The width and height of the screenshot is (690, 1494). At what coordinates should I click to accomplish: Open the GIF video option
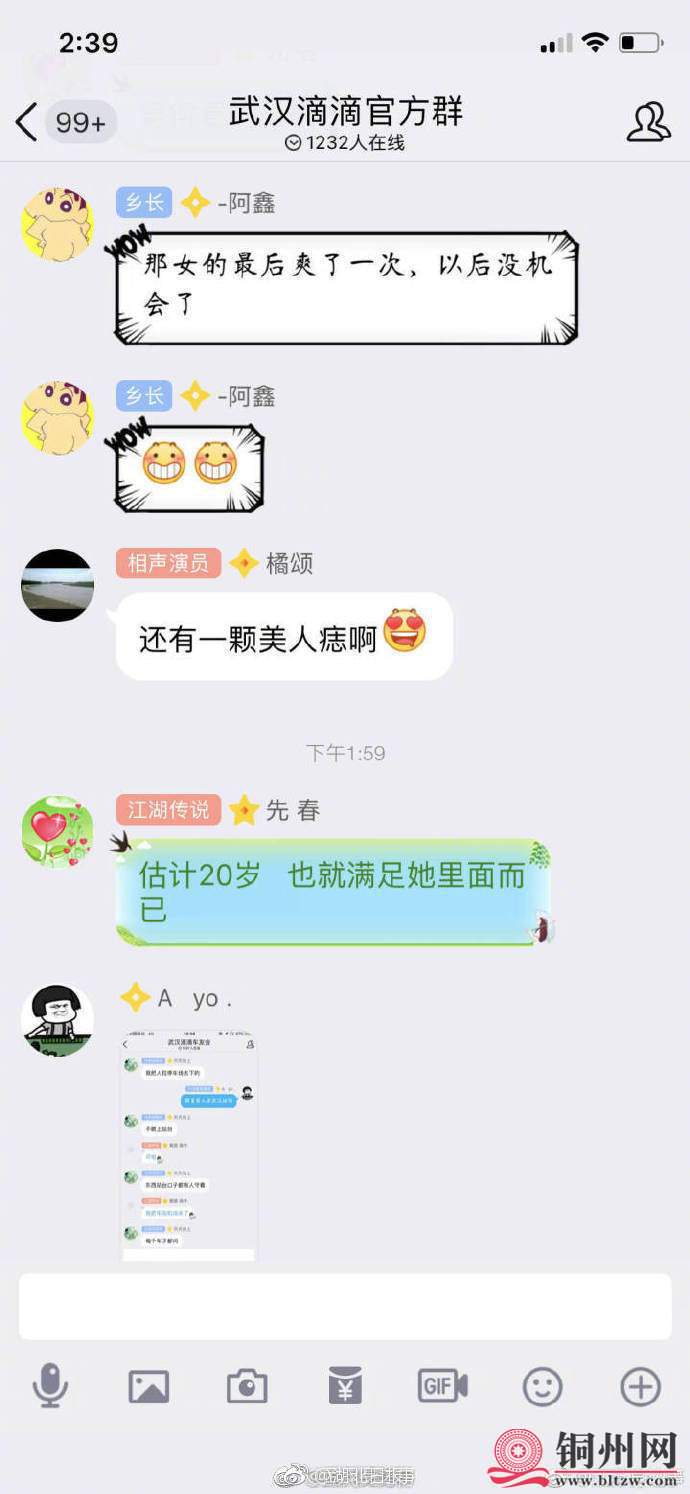tap(443, 1386)
